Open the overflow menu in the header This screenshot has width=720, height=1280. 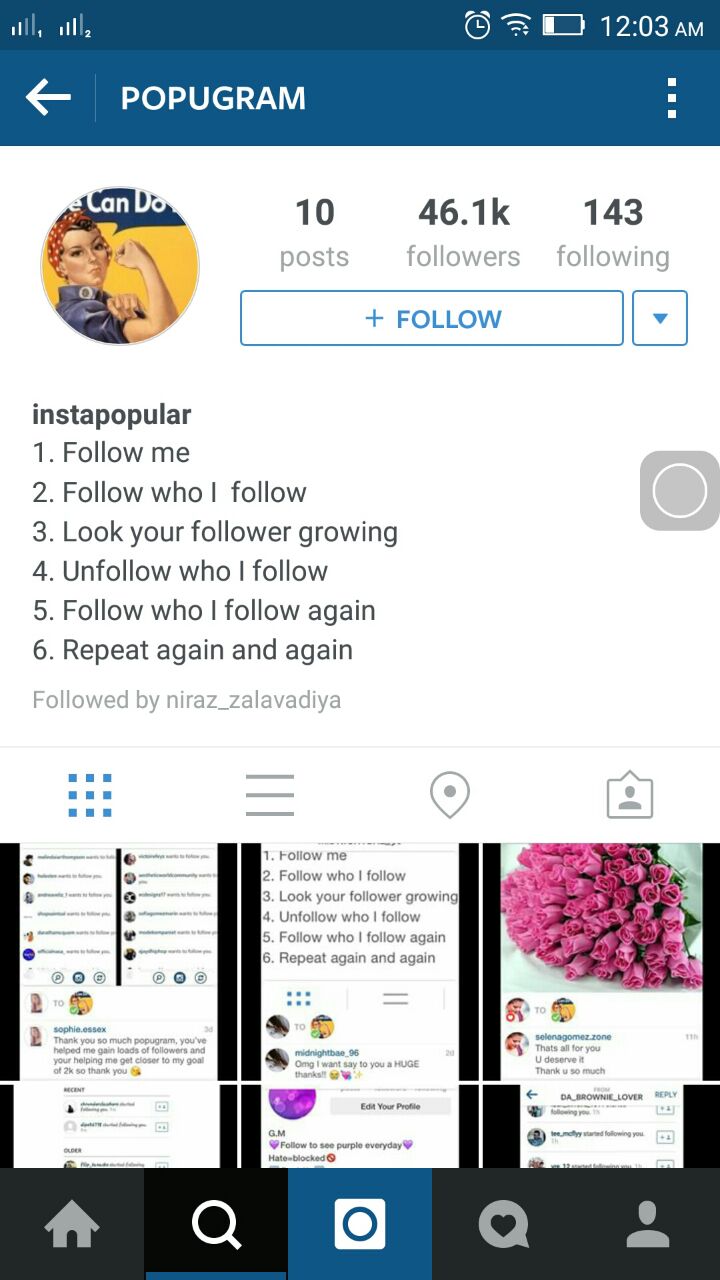pos(672,98)
